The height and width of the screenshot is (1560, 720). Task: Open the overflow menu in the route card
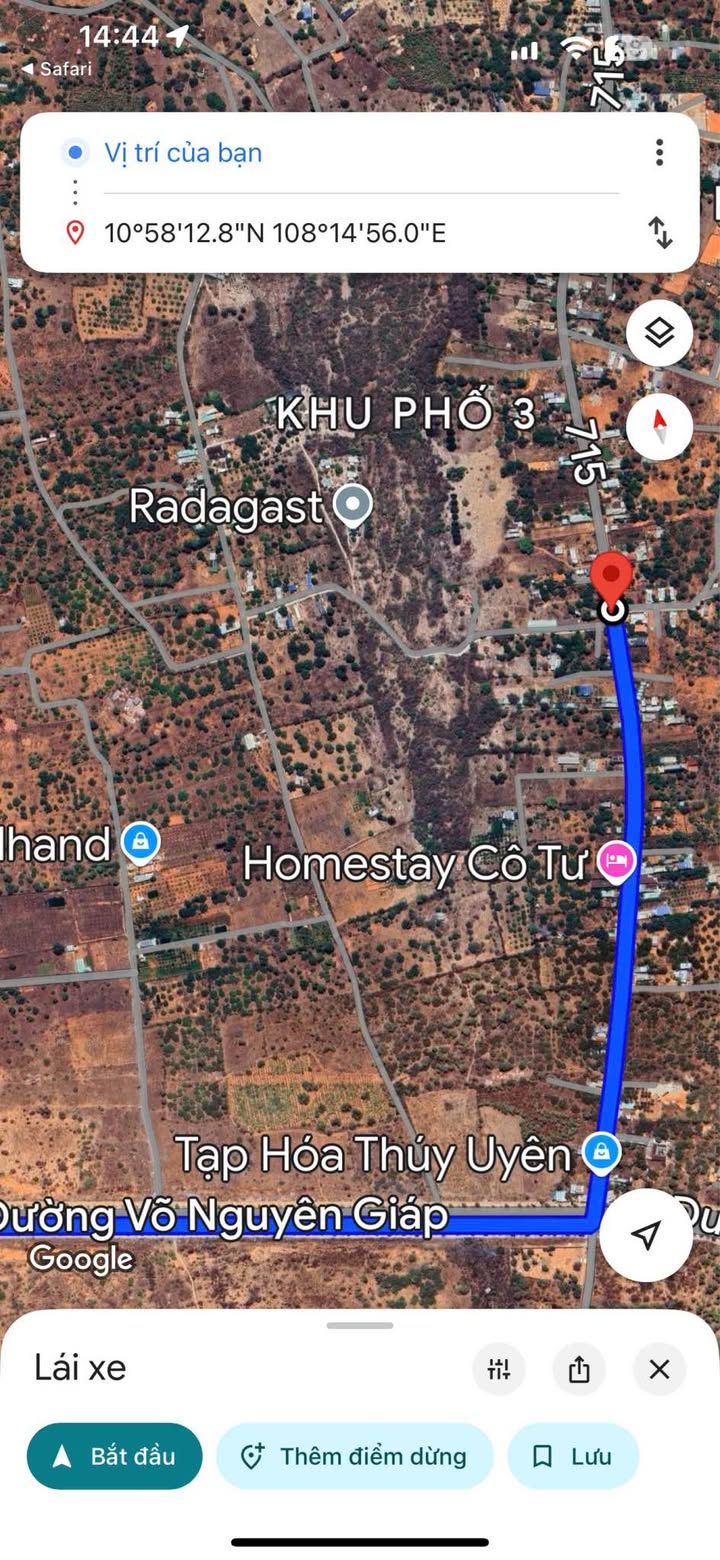coord(659,152)
